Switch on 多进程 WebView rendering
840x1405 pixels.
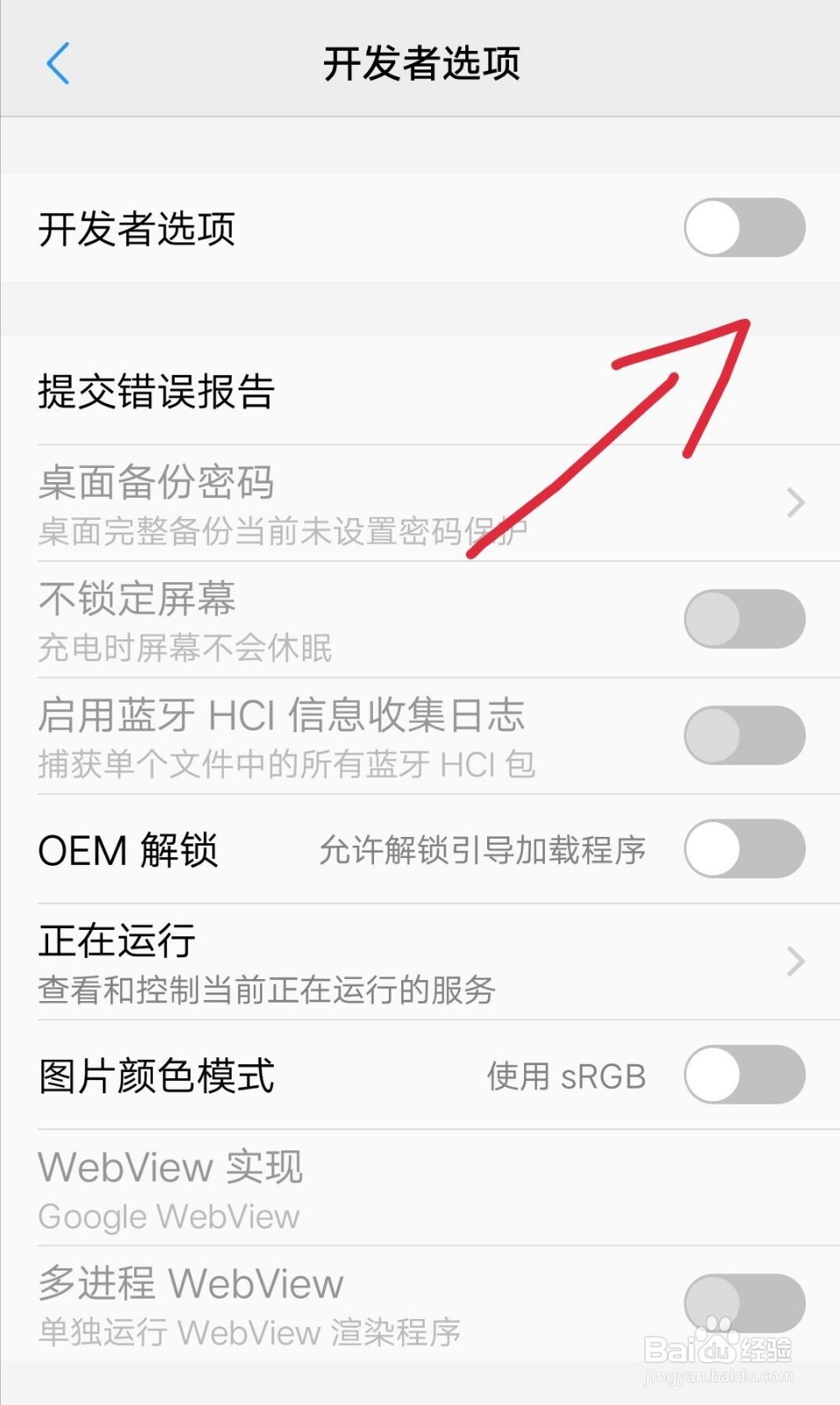tap(743, 1302)
